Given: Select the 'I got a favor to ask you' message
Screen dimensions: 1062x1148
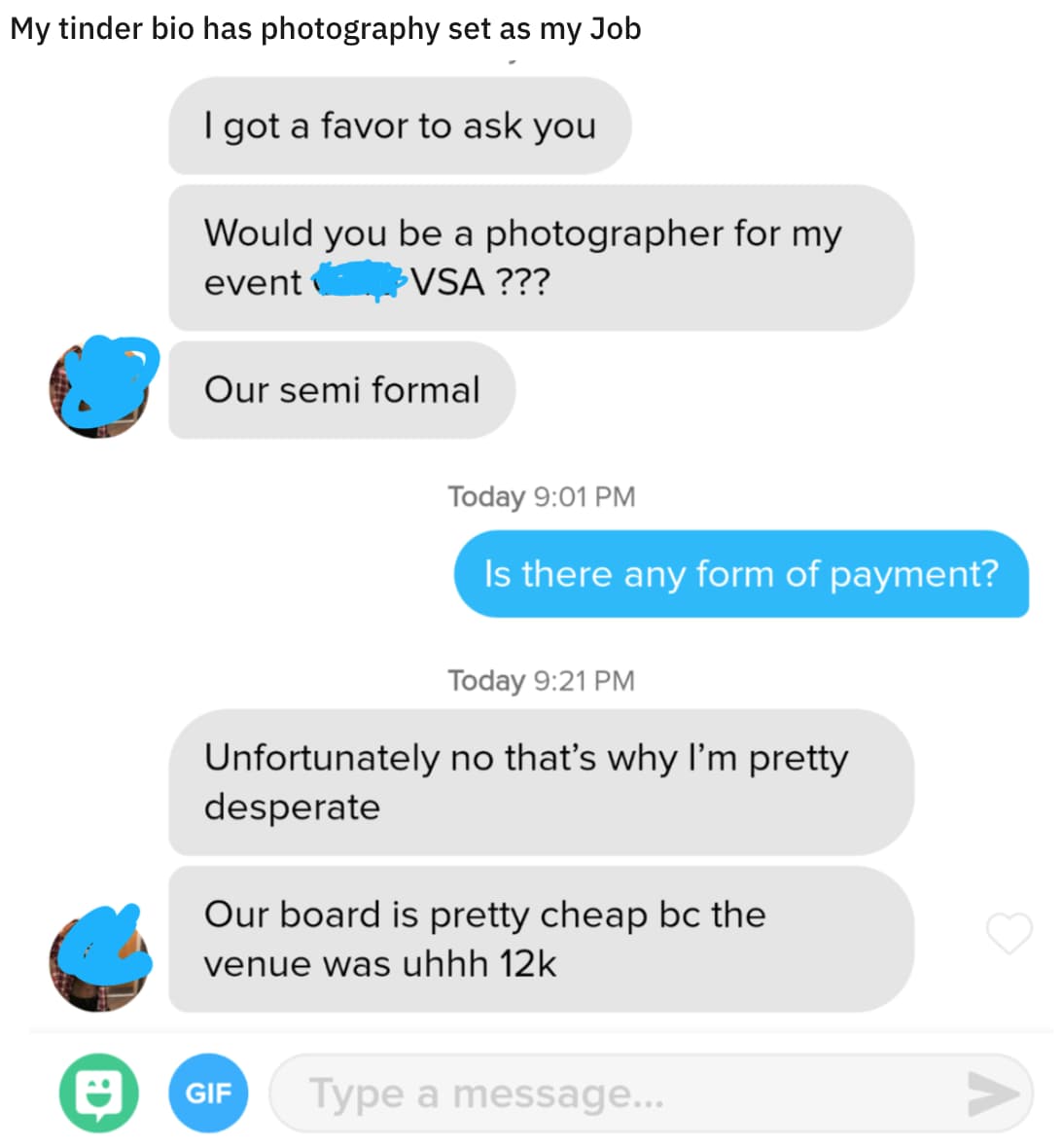Looking at the screenshot, I should click(400, 126).
